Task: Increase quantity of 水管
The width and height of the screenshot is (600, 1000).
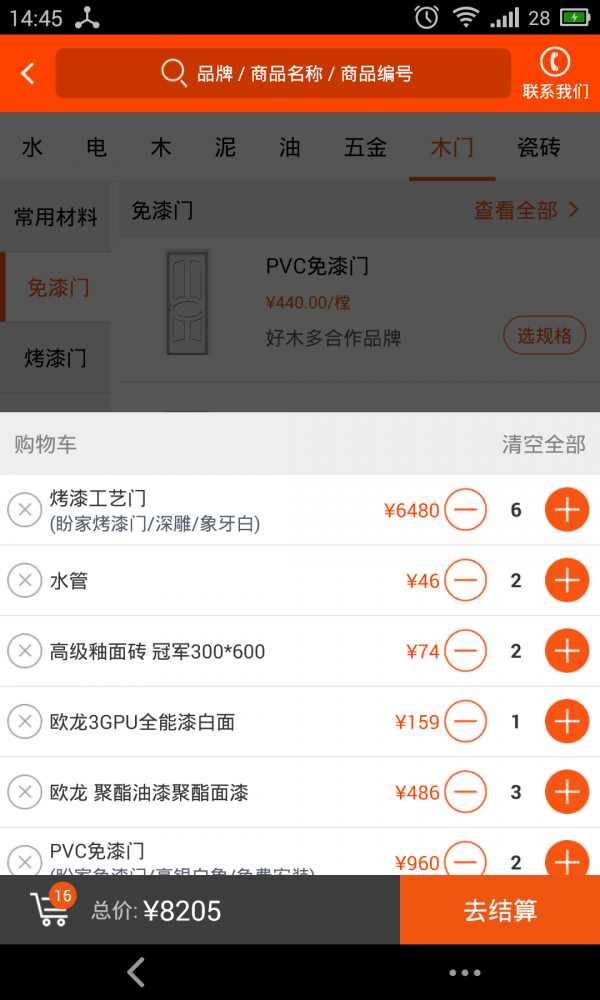Action: (566, 581)
